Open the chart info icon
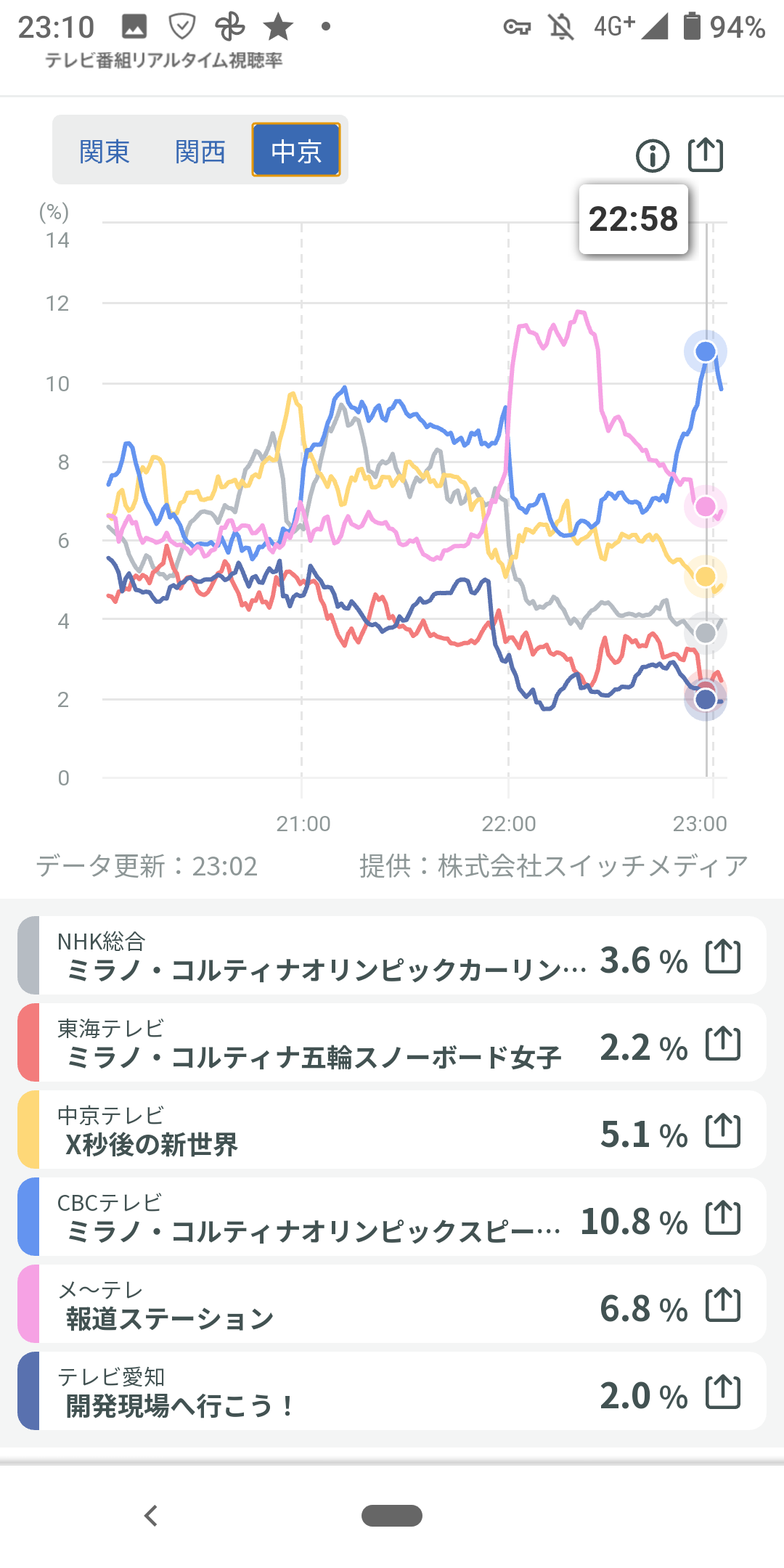784x1568 pixels. coord(652,155)
